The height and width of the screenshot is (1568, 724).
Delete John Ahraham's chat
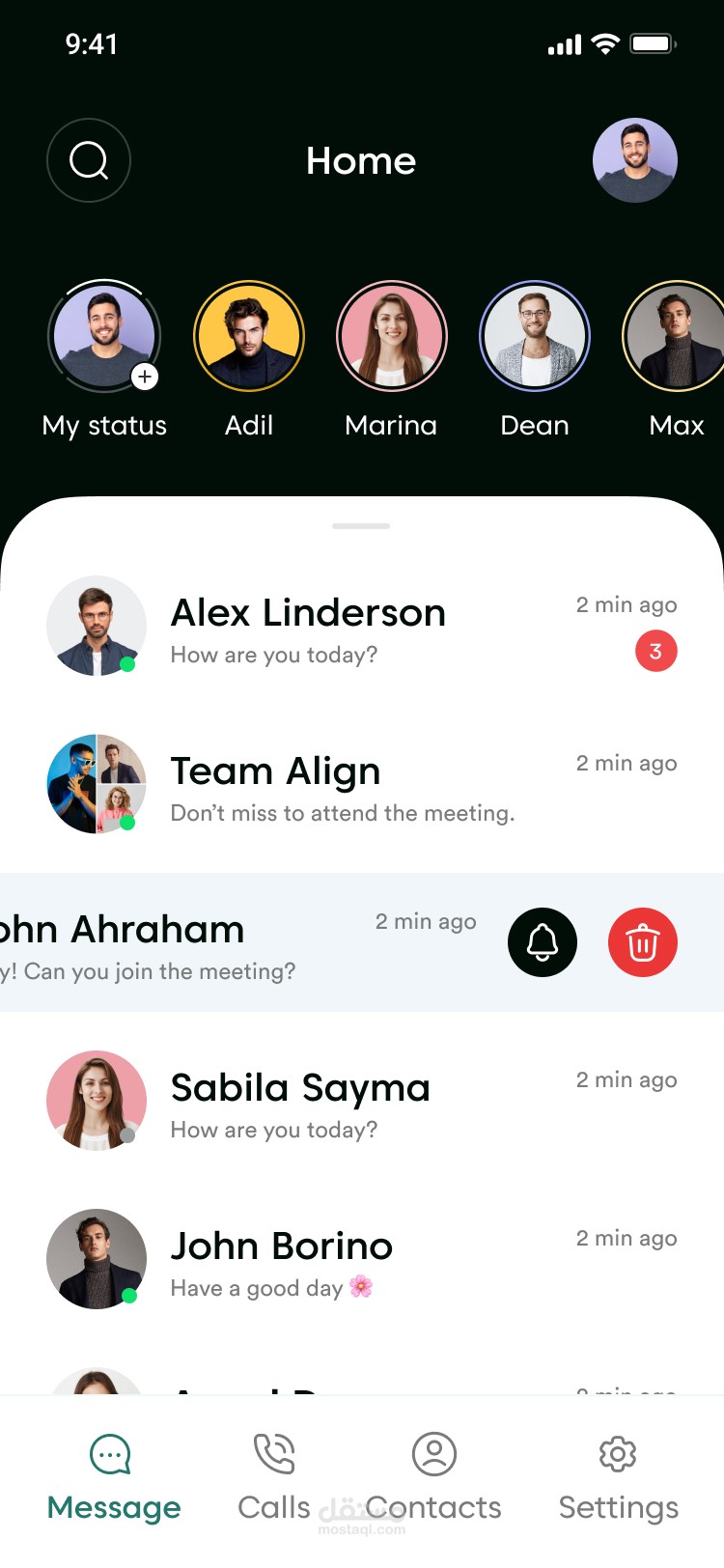coord(643,942)
